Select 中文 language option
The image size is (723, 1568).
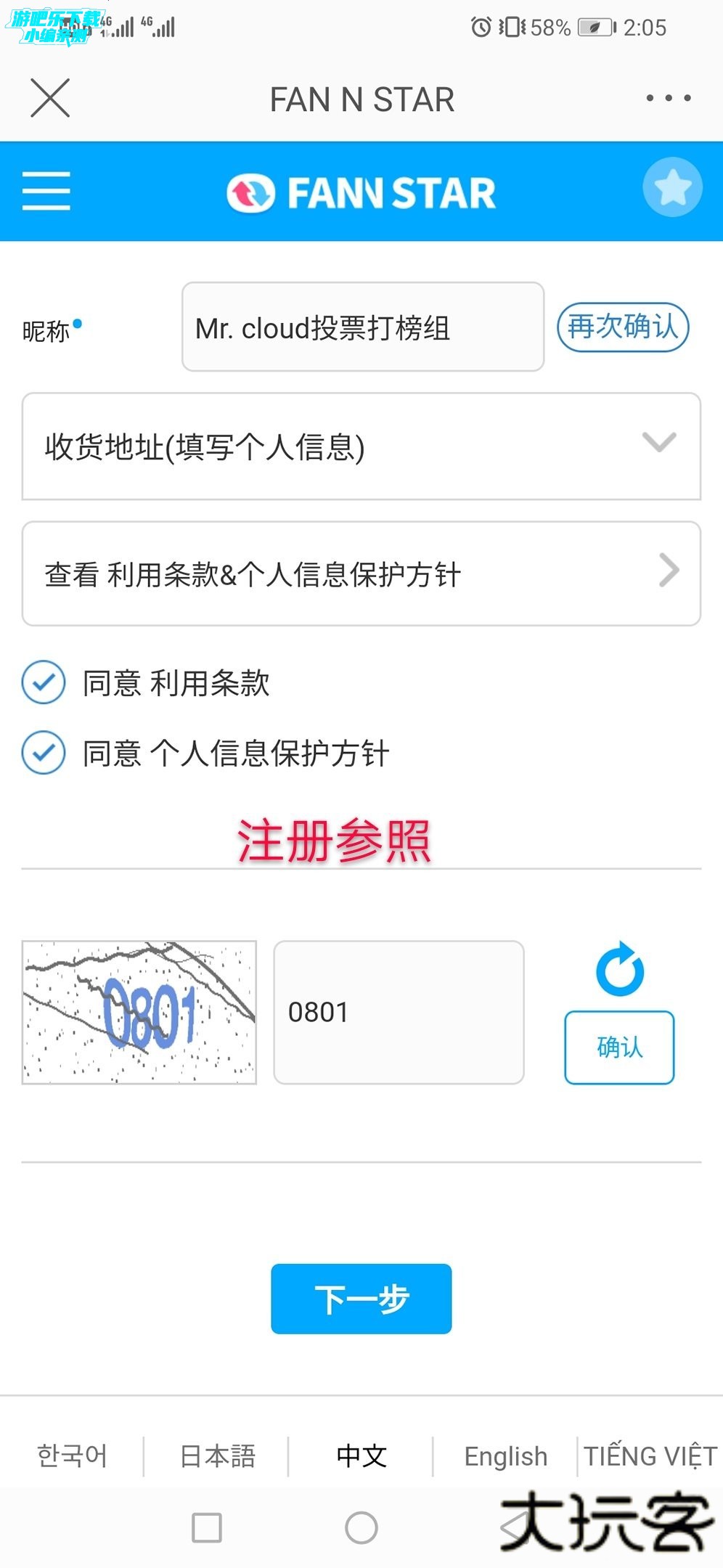pyautogui.click(x=361, y=1455)
